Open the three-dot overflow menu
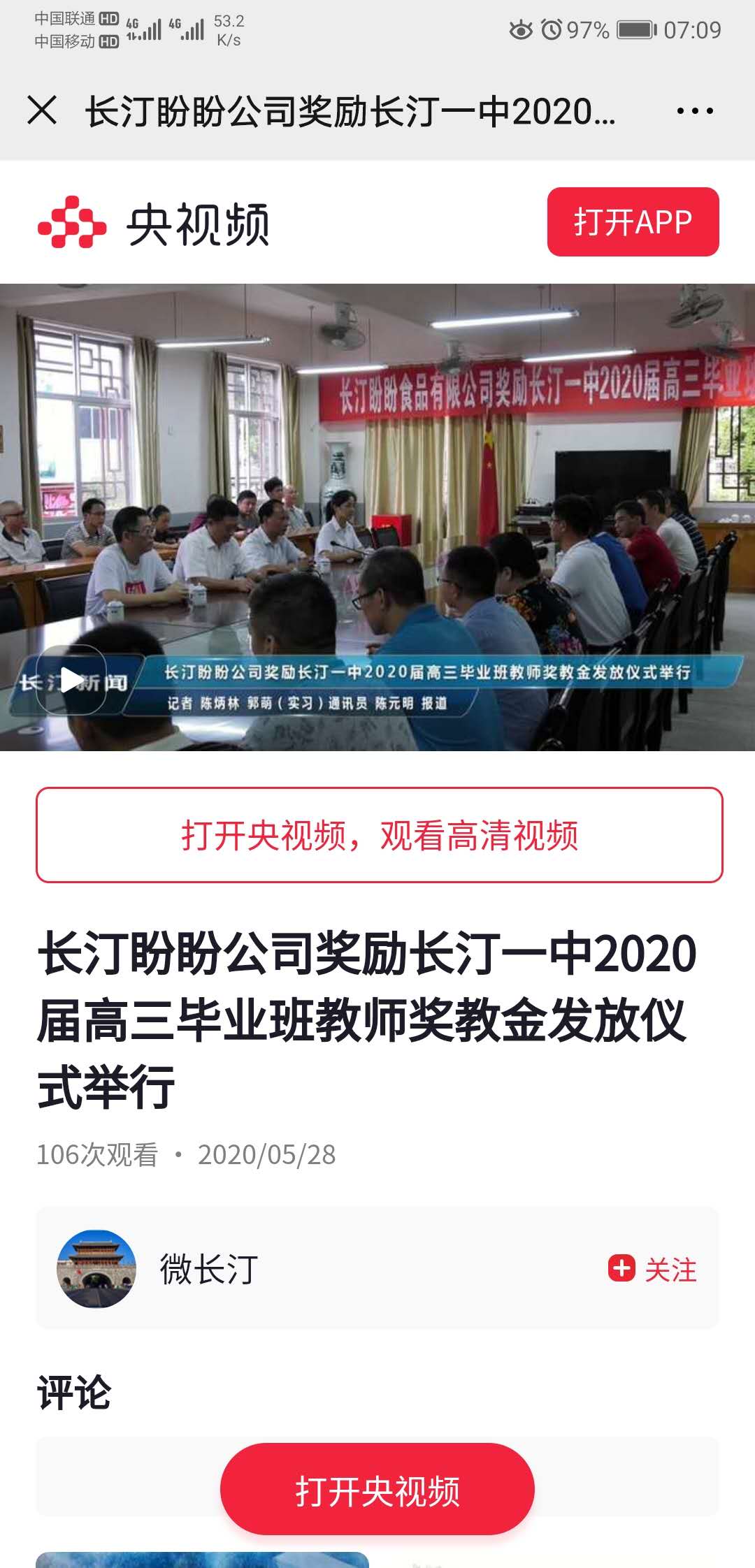This screenshot has height=1568, width=755. click(x=695, y=110)
